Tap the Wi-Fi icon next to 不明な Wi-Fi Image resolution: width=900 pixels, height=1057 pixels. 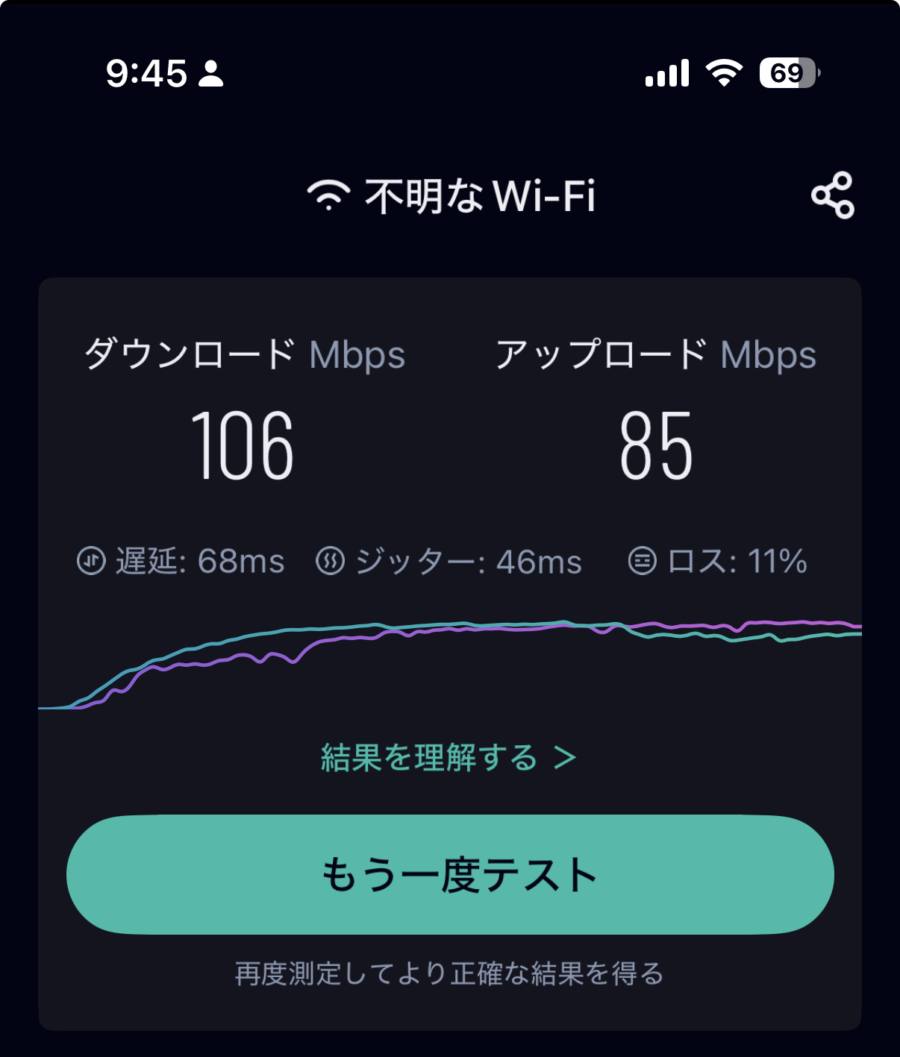point(327,194)
